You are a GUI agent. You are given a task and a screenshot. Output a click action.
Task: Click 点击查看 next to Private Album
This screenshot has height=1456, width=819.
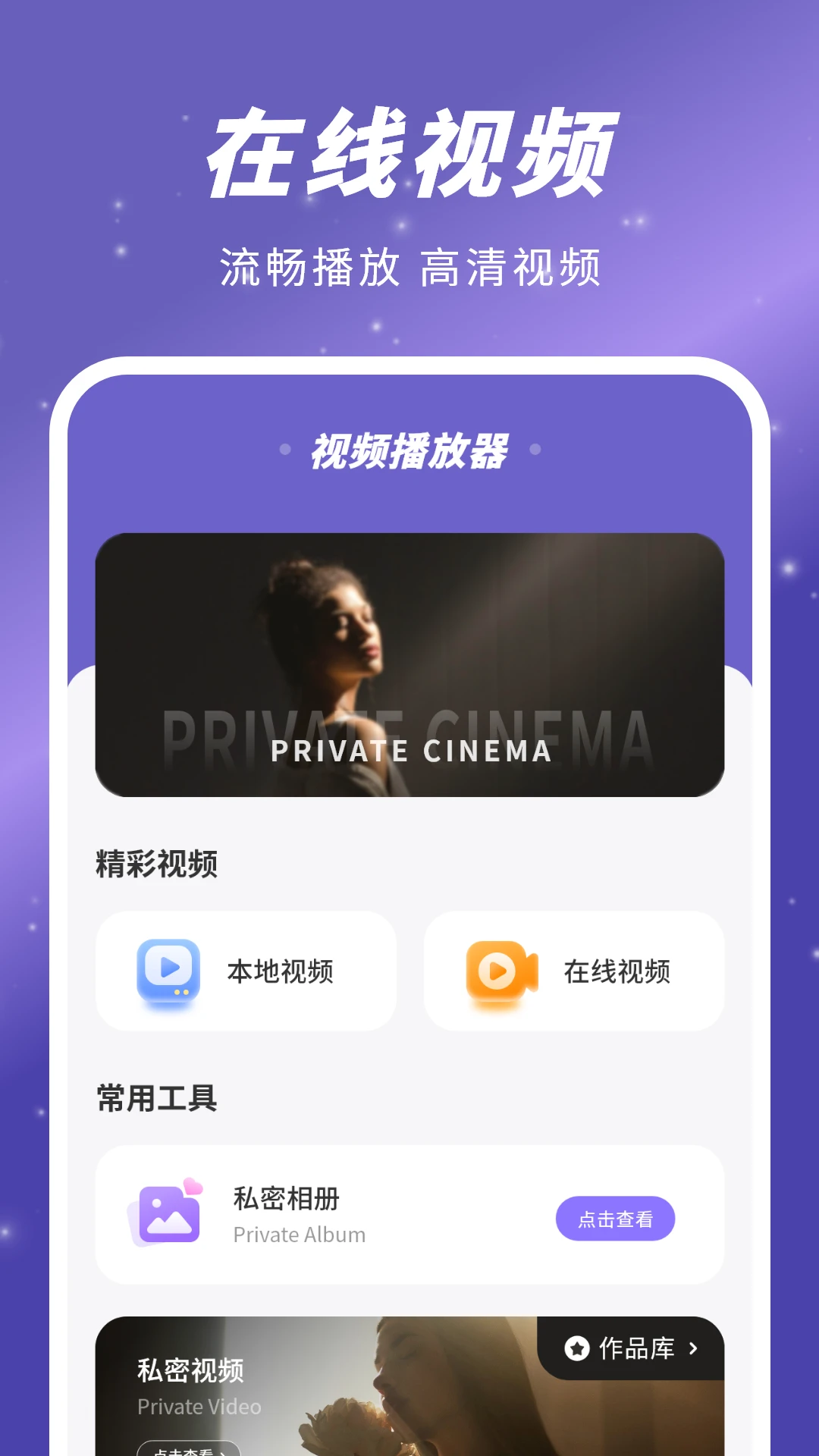615,1218
